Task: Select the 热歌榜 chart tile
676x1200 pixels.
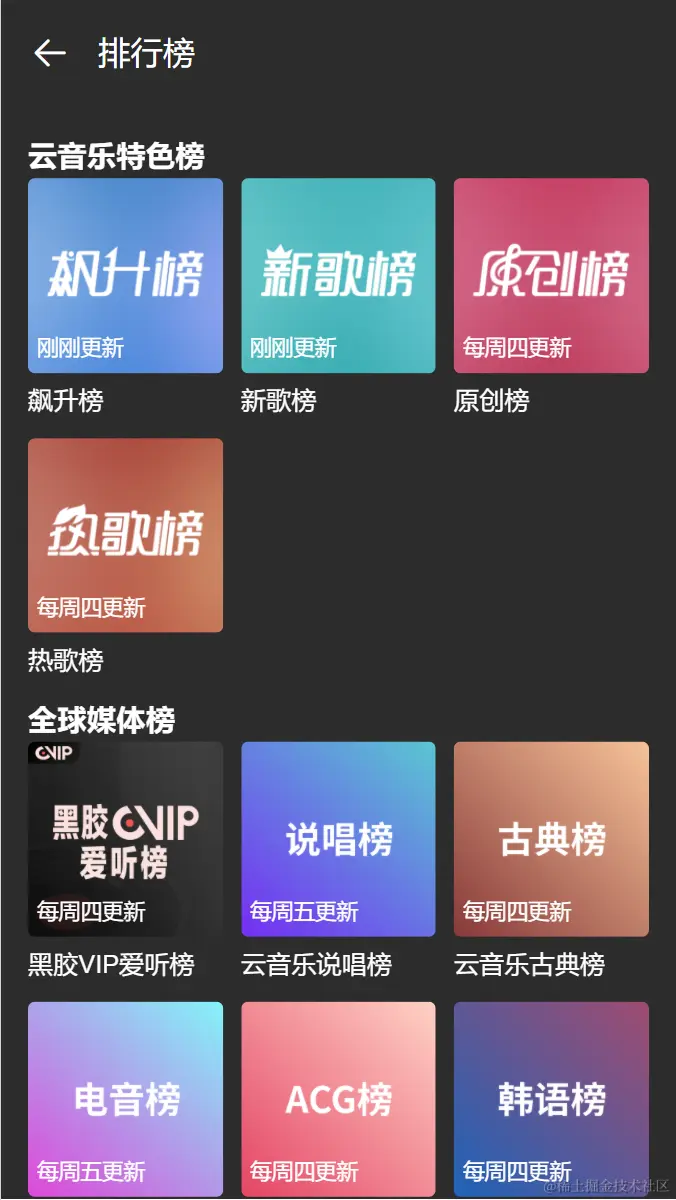Action: click(x=125, y=535)
